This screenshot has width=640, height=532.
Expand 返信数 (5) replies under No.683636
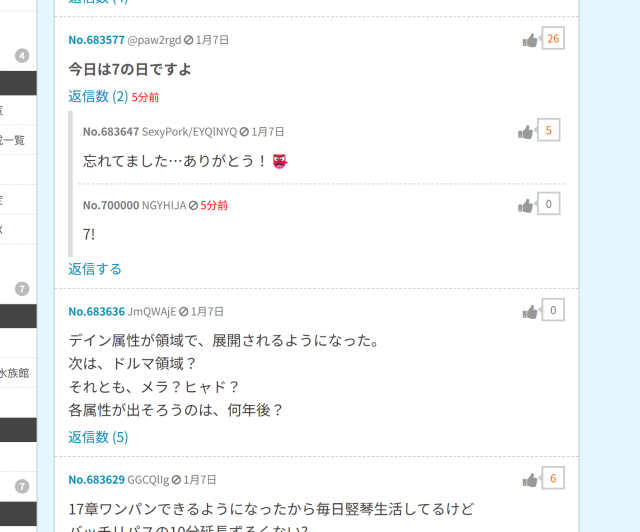click(x=98, y=437)
